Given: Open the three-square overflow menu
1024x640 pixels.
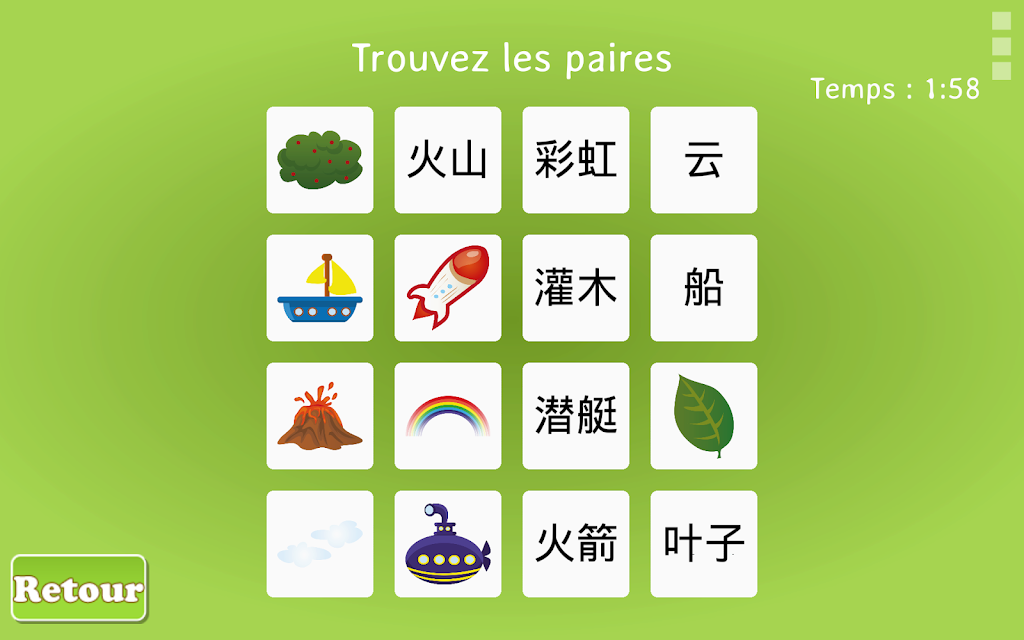Looking at the screenshot, I should coord(1001,46).
